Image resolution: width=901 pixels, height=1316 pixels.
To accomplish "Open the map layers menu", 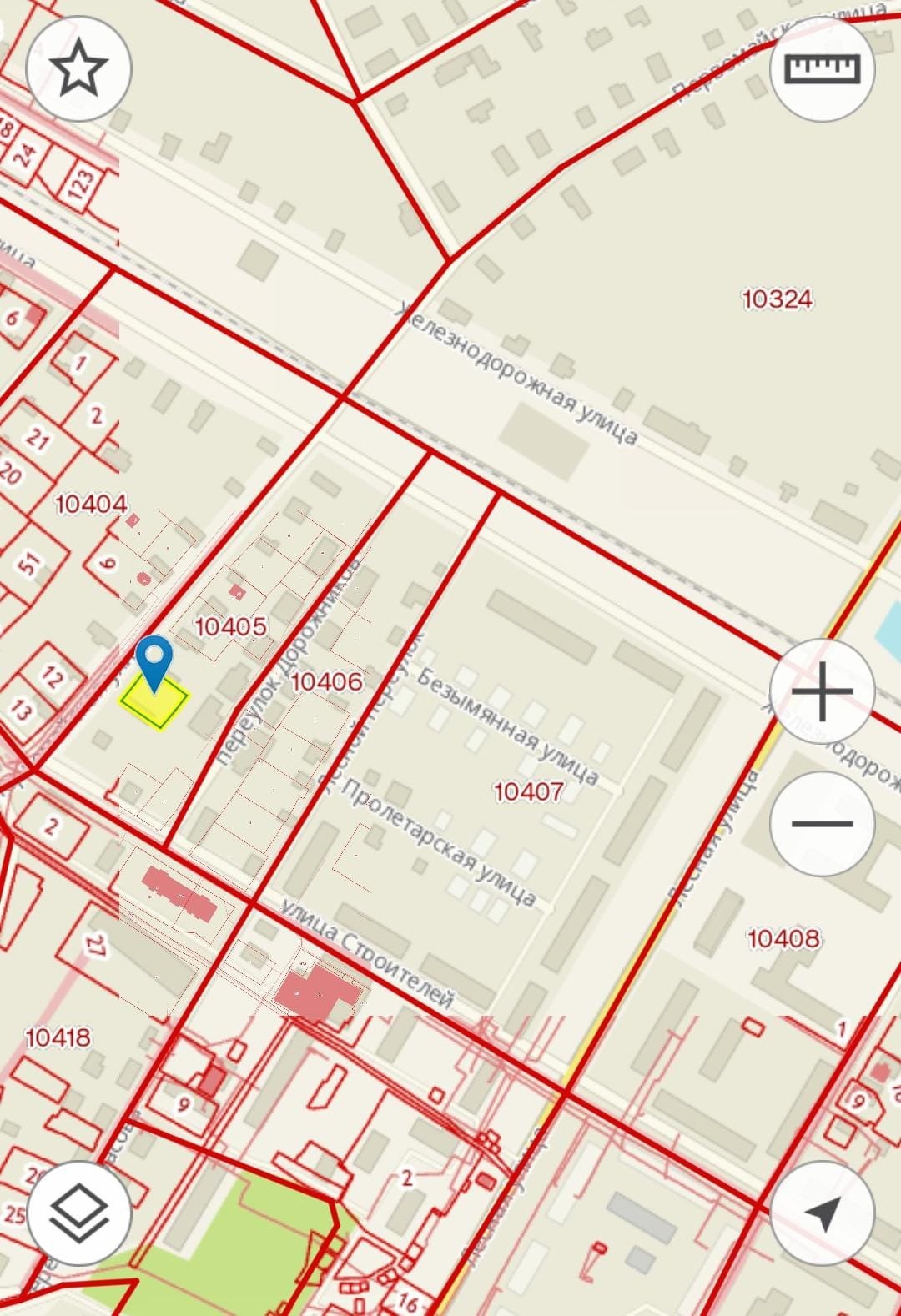I will point(79,1213).
